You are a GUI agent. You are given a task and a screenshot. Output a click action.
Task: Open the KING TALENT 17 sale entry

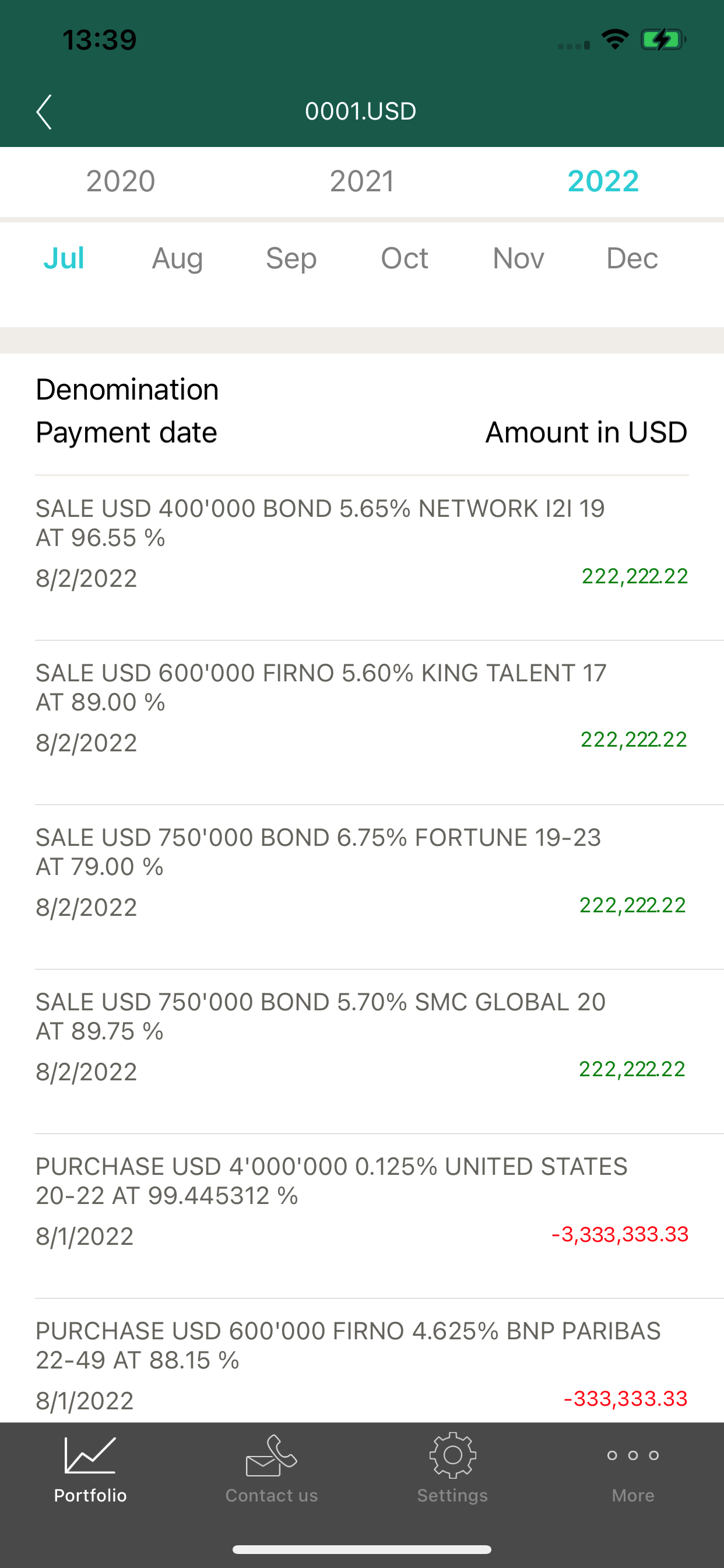362,723
